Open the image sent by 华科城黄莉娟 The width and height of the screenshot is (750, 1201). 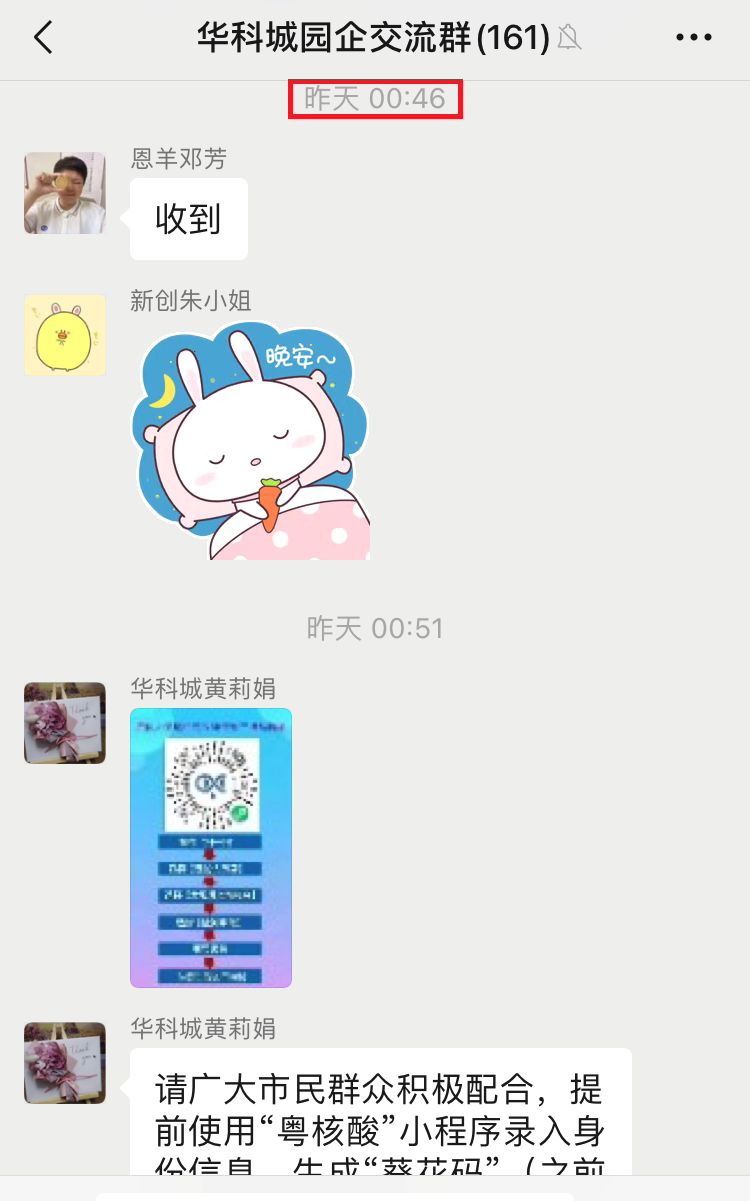(211, 848)
